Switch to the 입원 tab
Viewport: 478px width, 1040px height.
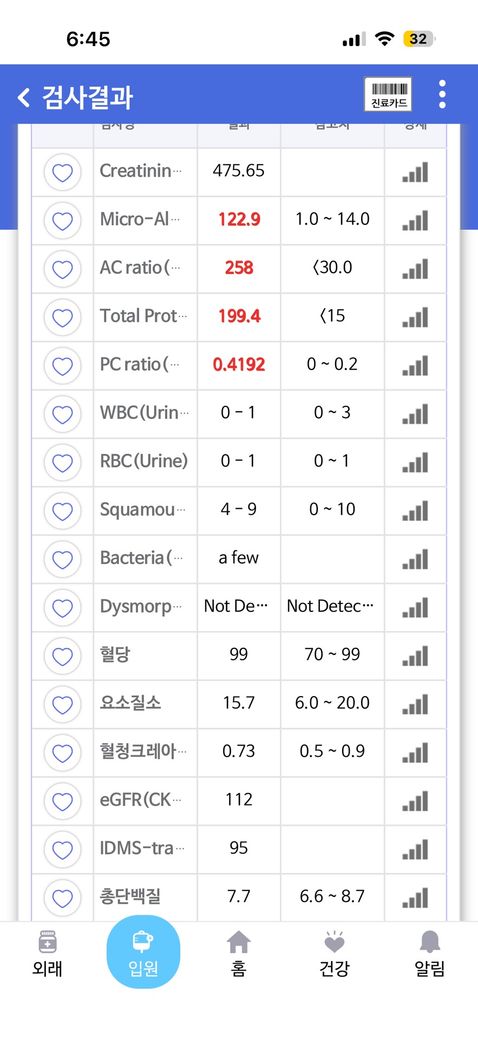(143, 952)
